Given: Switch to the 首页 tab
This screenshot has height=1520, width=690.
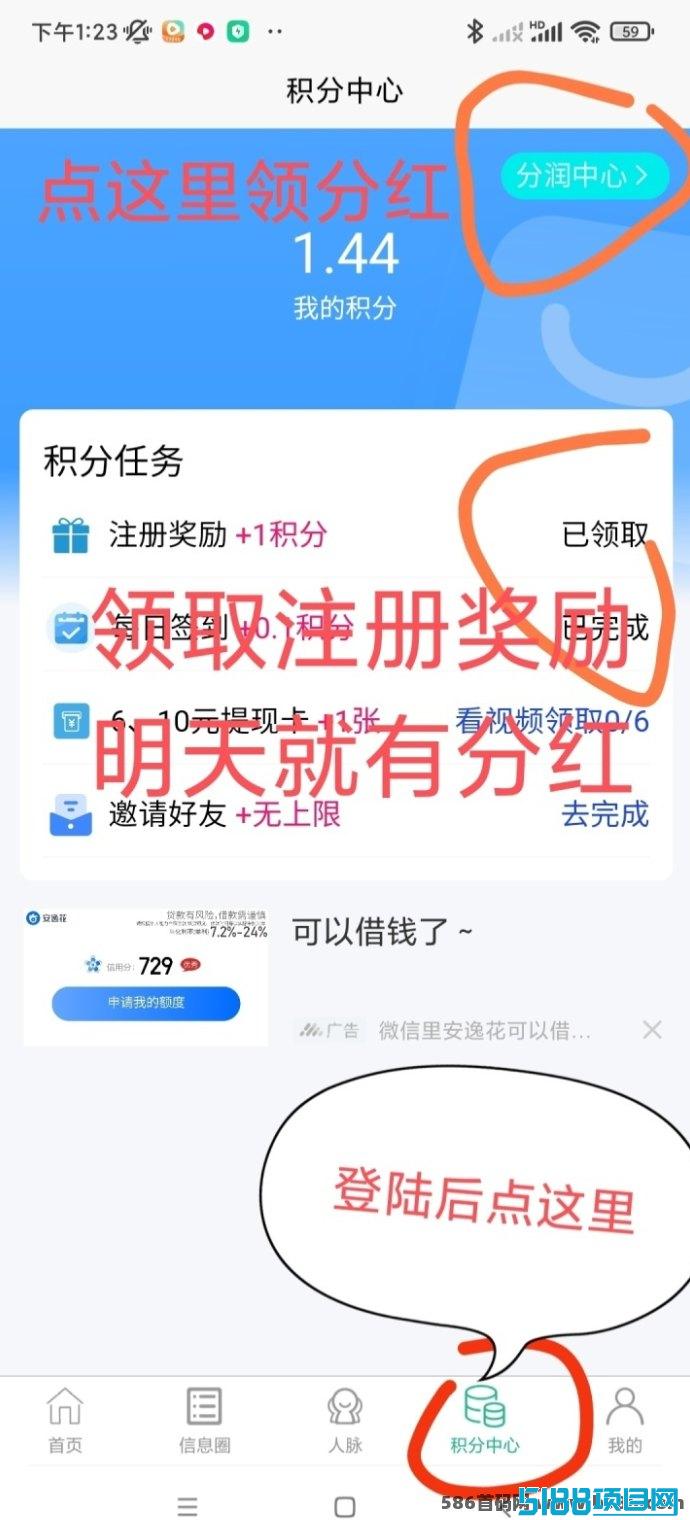Looking at the screenshot, I should click(x=65, y=1420).
